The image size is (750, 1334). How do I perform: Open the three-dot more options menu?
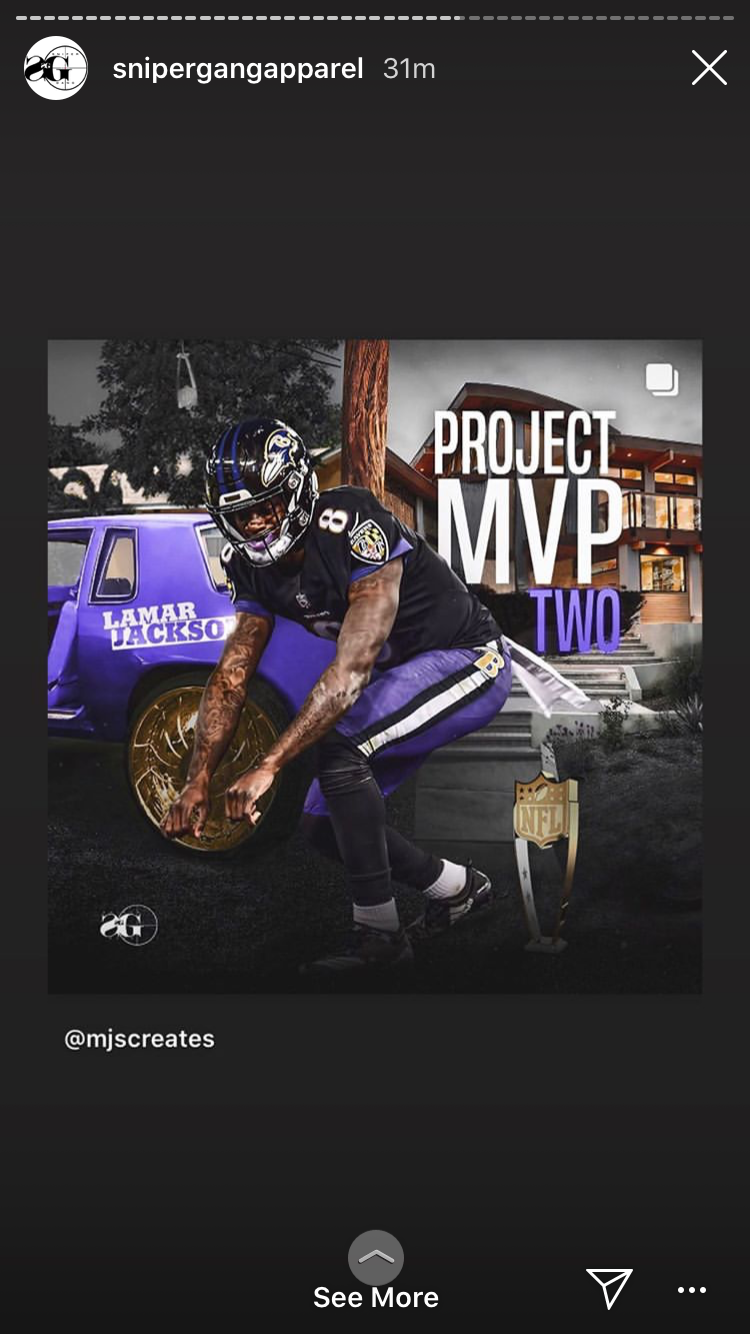coord(692,1290)
